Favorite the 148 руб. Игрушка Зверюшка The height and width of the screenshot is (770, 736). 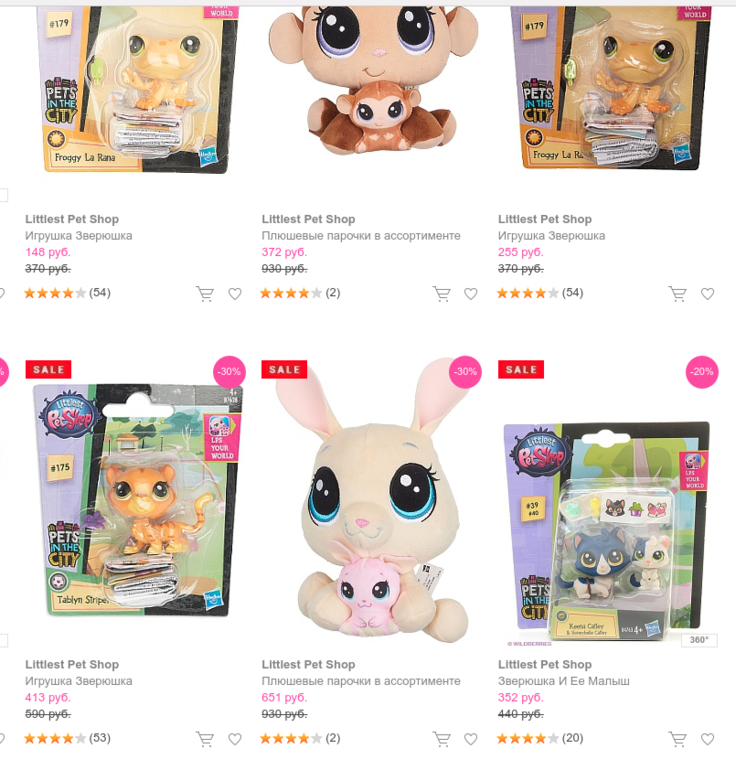[235, 294]
